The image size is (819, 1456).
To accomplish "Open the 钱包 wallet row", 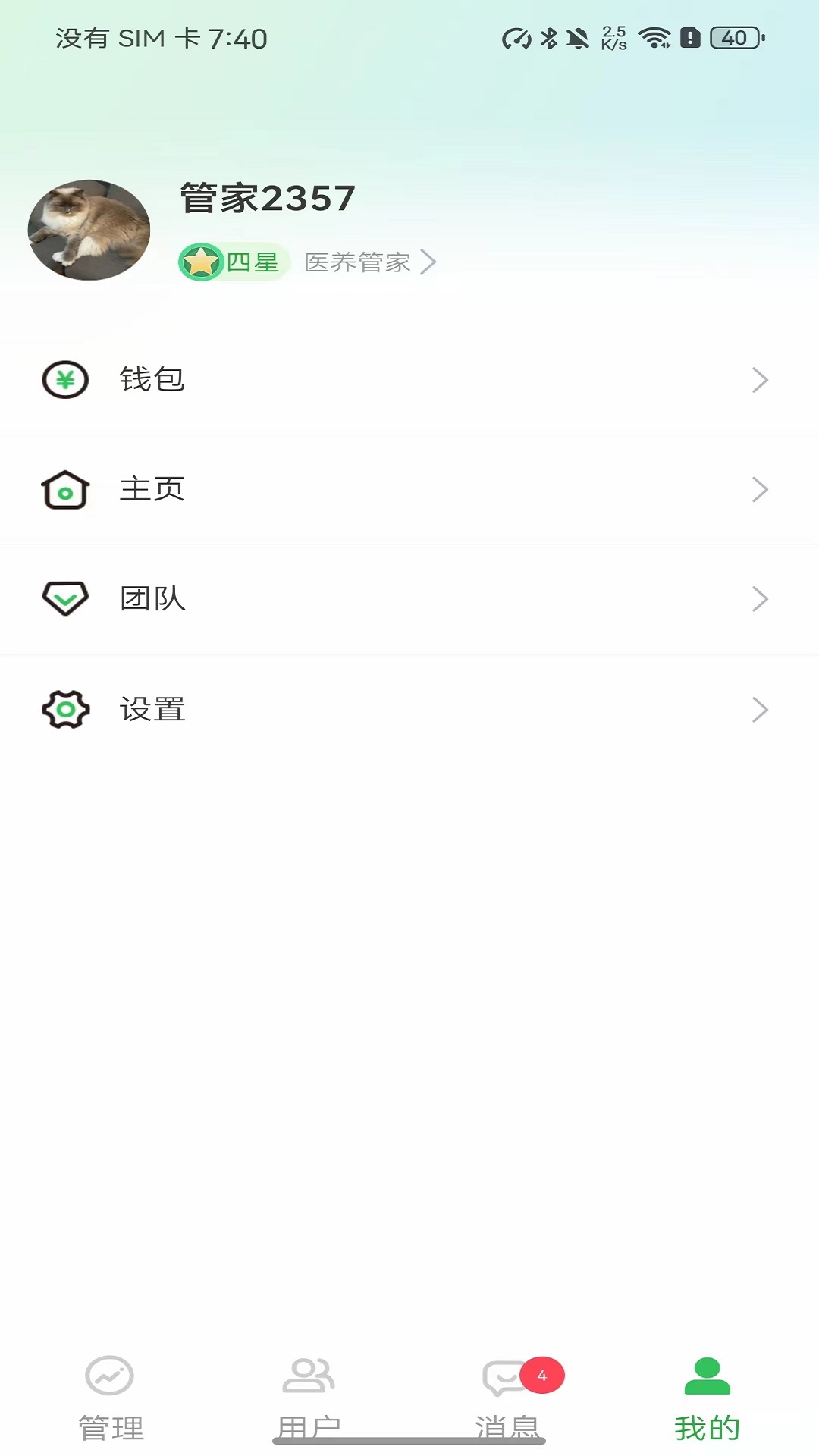I will (x=409, y=380).
